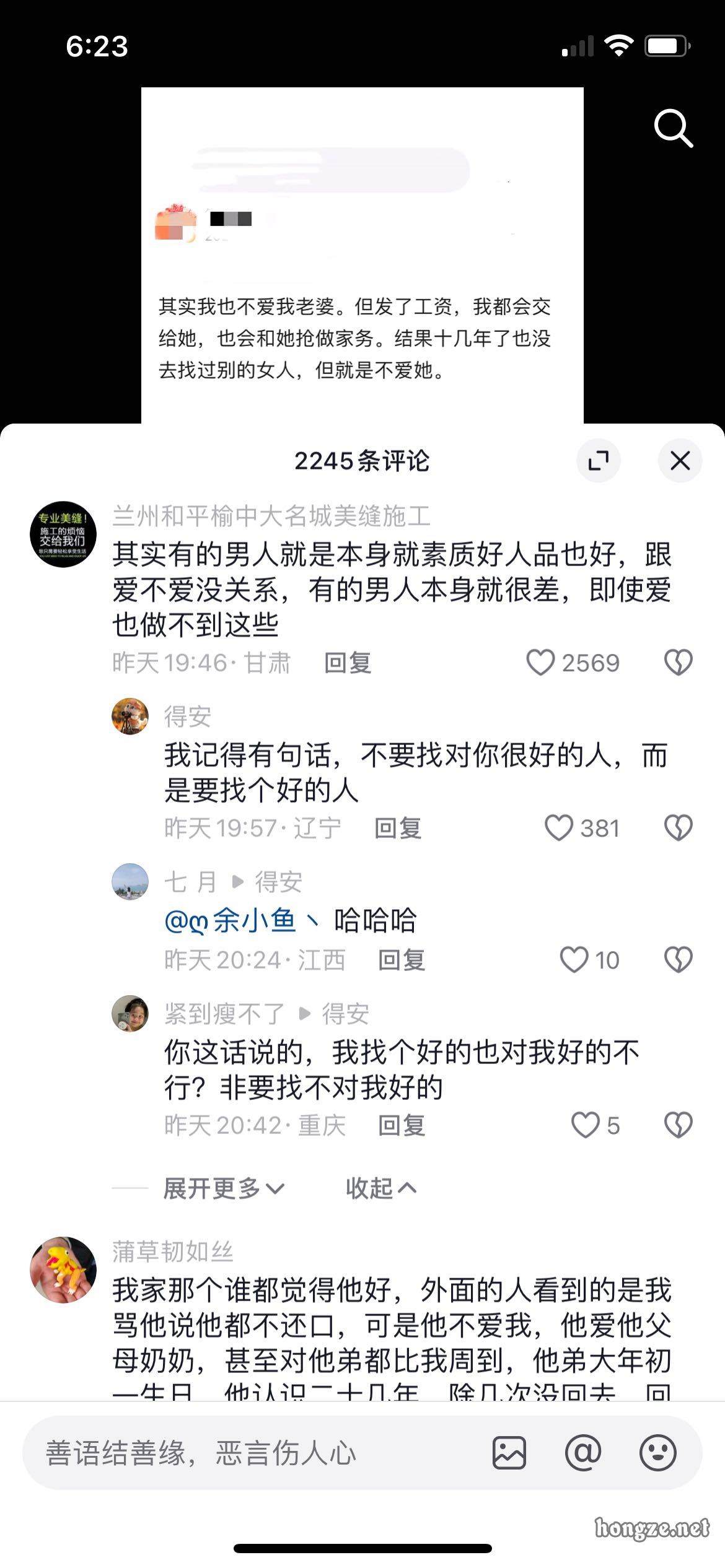Screen dimensions: 725x1568
Task: Like 紧到瘦不了's comment with 5 likes
Action: coord(585,1125)
